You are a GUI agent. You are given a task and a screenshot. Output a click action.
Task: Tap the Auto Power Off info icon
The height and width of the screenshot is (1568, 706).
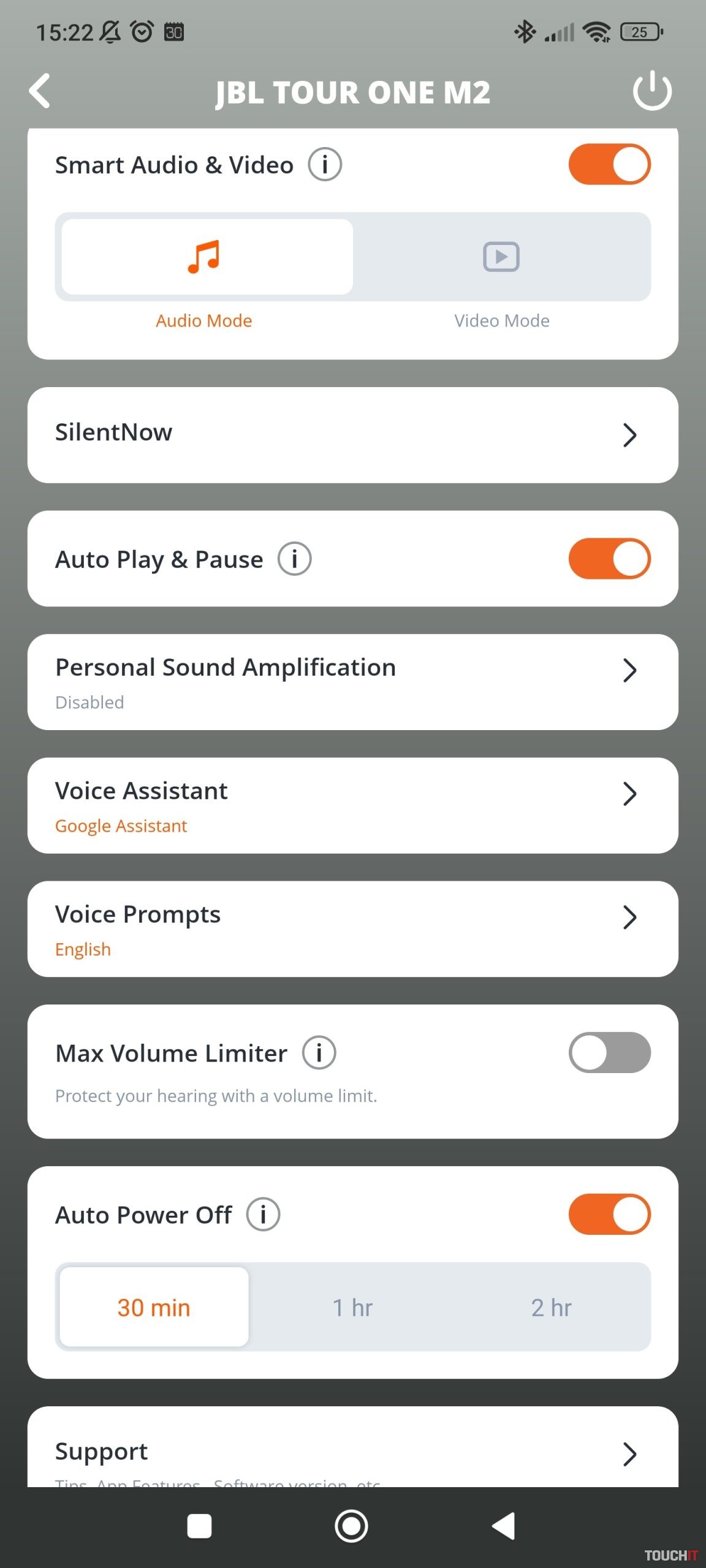tap(263, 1215)
